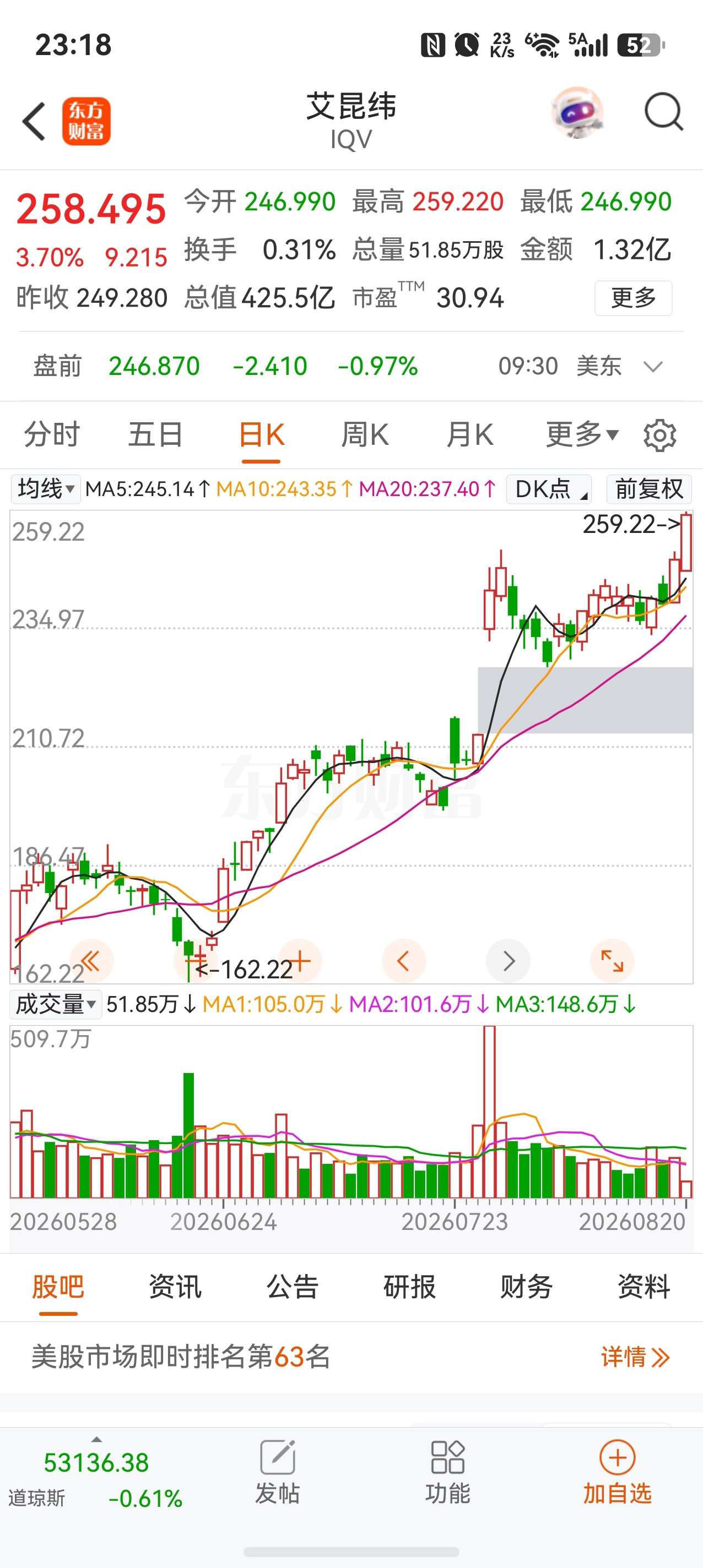Open the search magnifier icon

click(x=663, y=112)
